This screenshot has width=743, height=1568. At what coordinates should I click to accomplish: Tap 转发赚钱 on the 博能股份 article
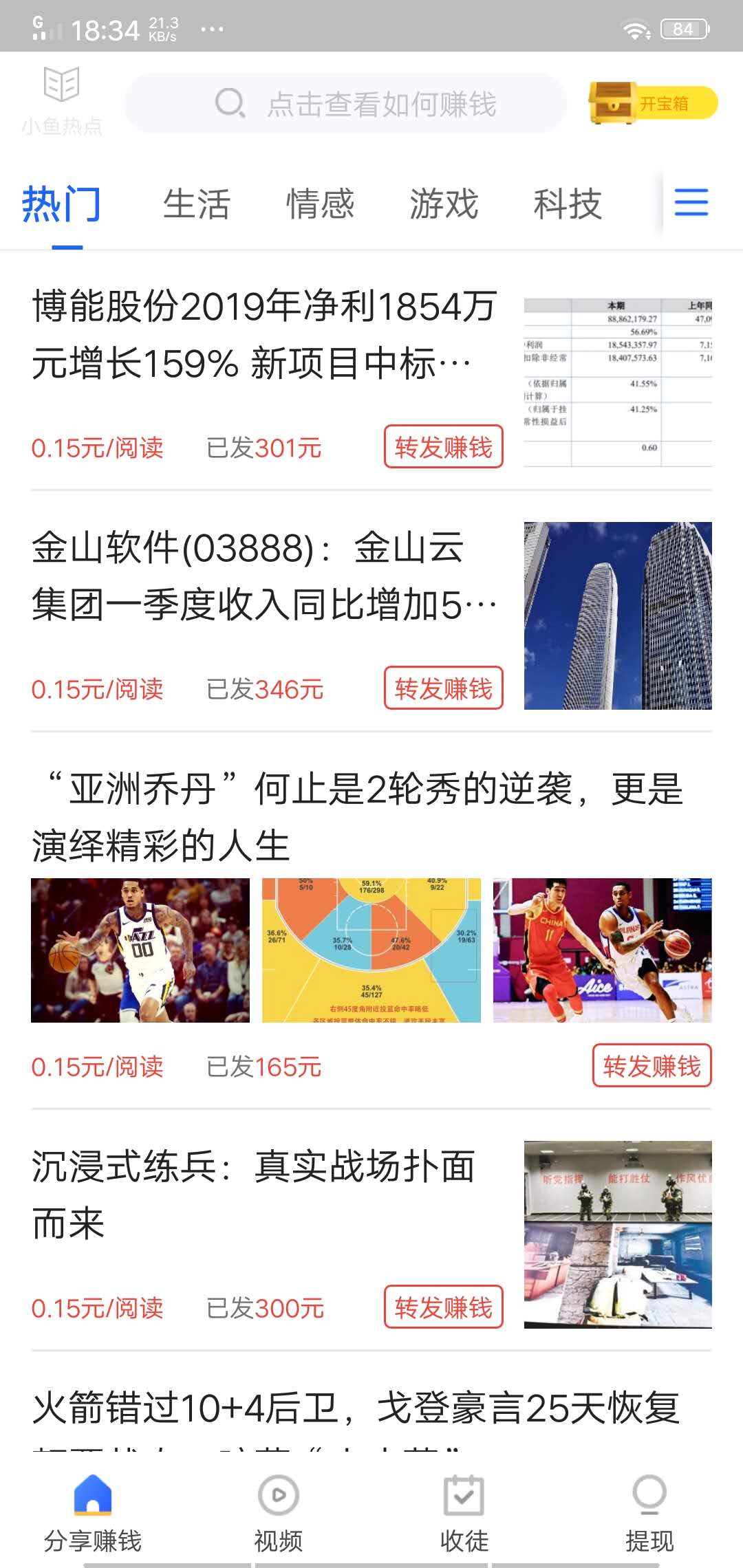click(444, 448)
